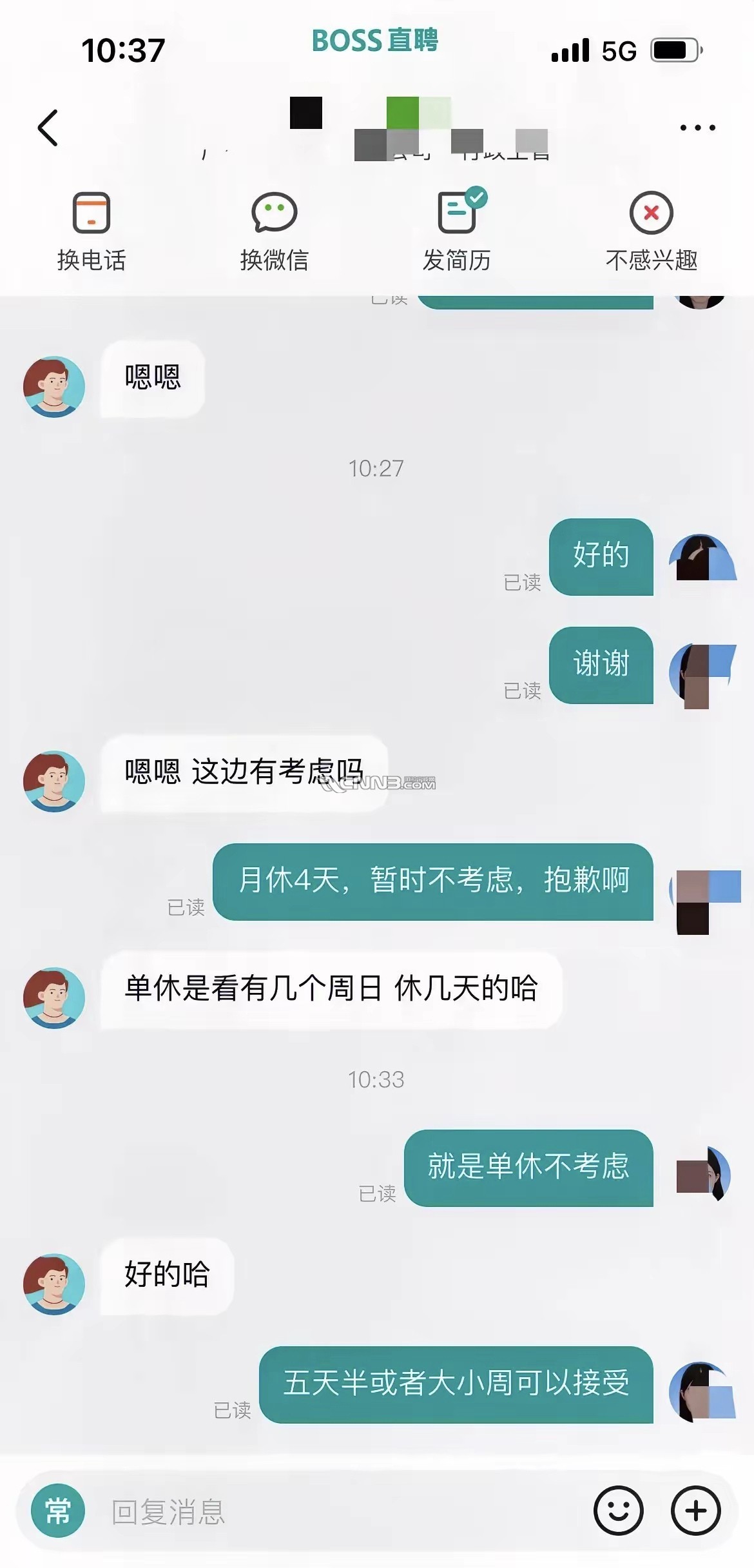This screenshot has height=1568, width=754.
Task: Open the 常 quick phrases button
Action: pyautogui.click(x=58, y=1511)
